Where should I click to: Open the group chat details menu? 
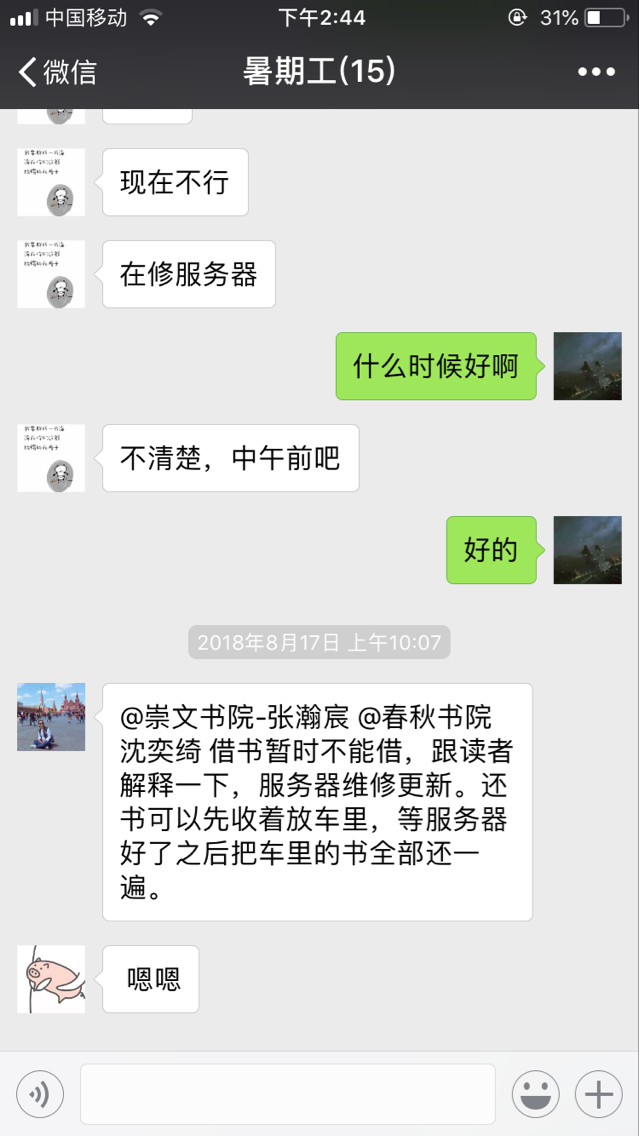click(x=596, y=72)
